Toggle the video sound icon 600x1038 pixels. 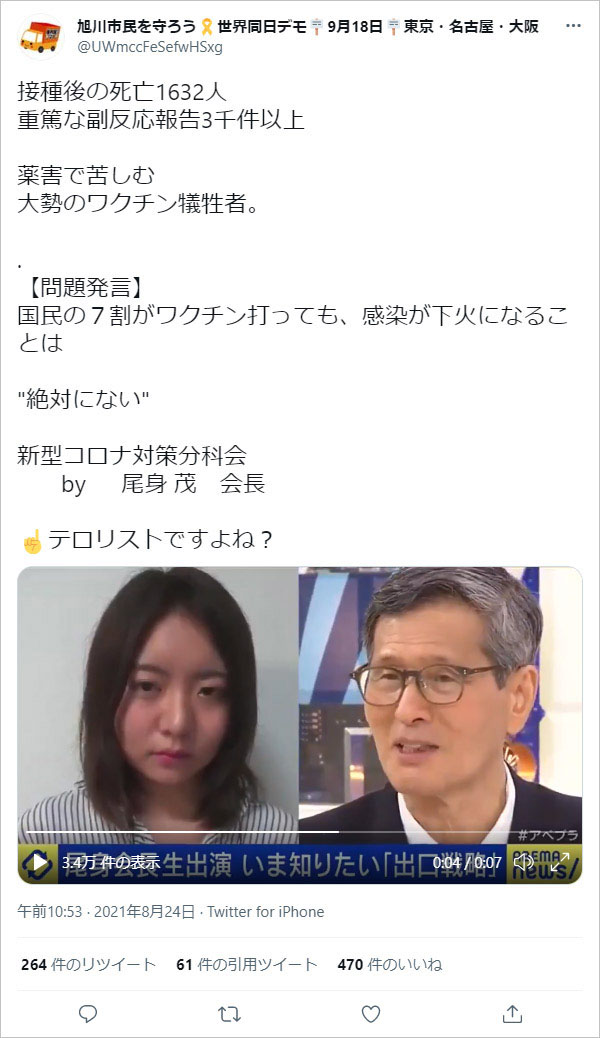click(522, 860)
